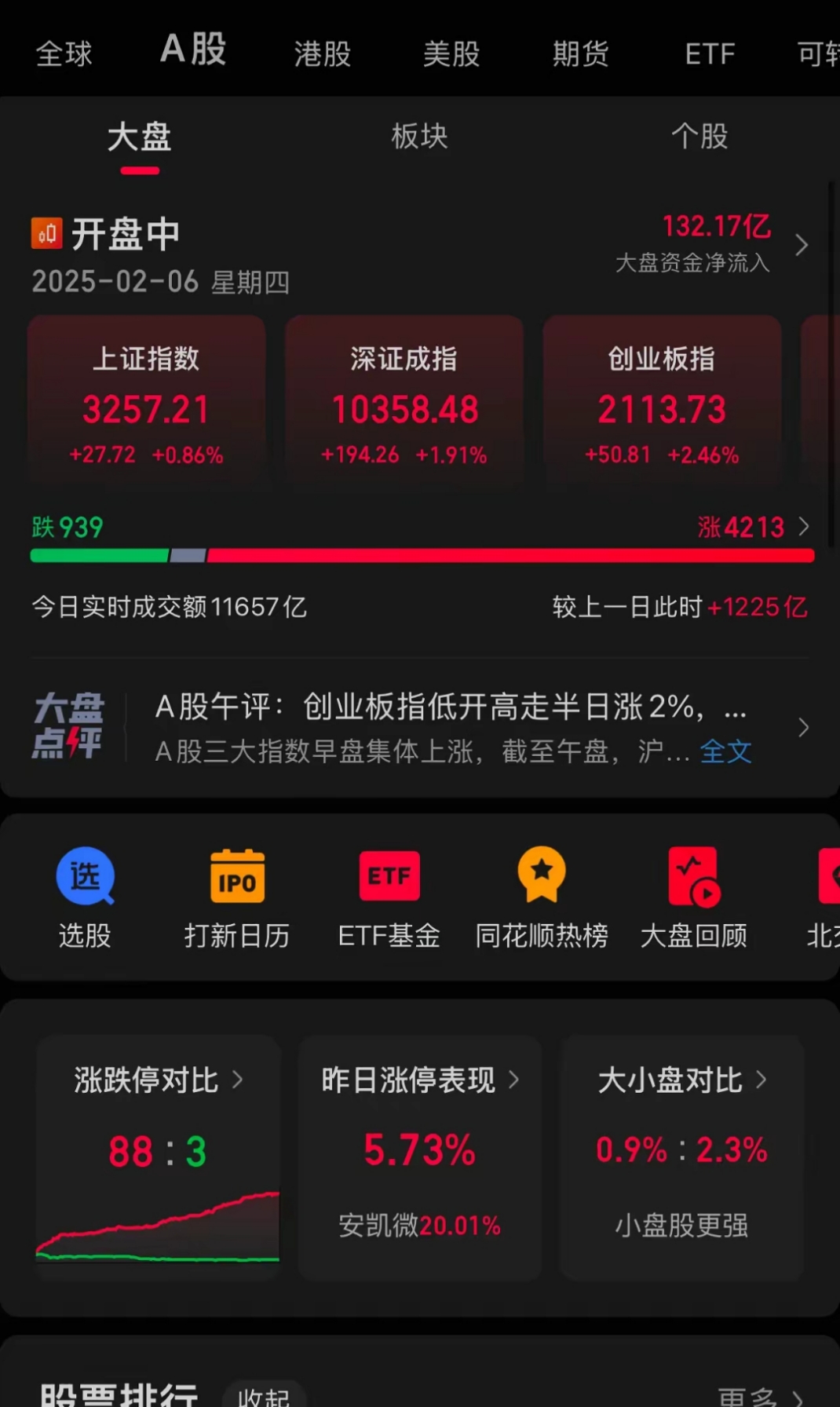840x1407 pixels.
Task: Click the 开盘中 market status icon
Action: [47, 232]
